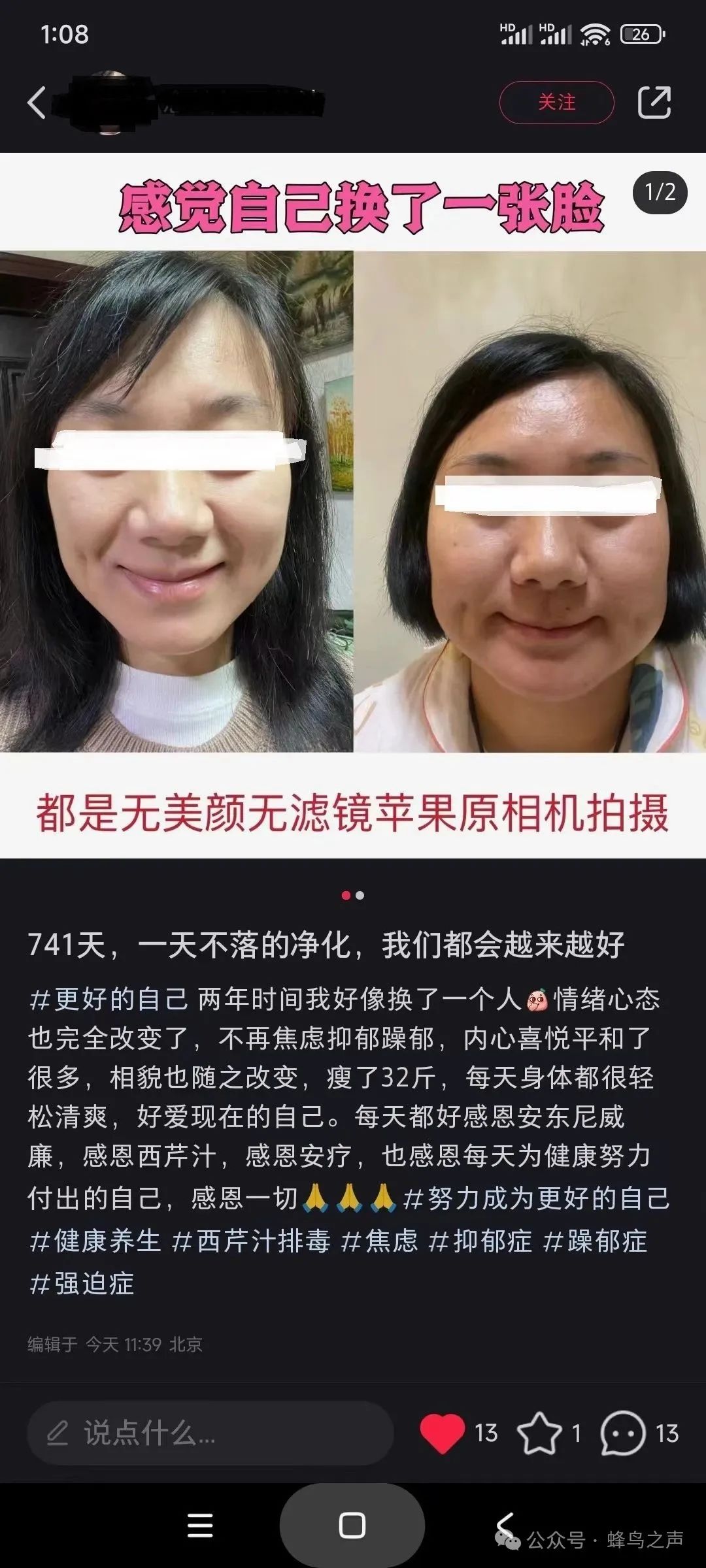Open hashtag #西芹汁排毒
Image resolution: width=706 pixels, height=1568 pixels.
(251, 1241)
